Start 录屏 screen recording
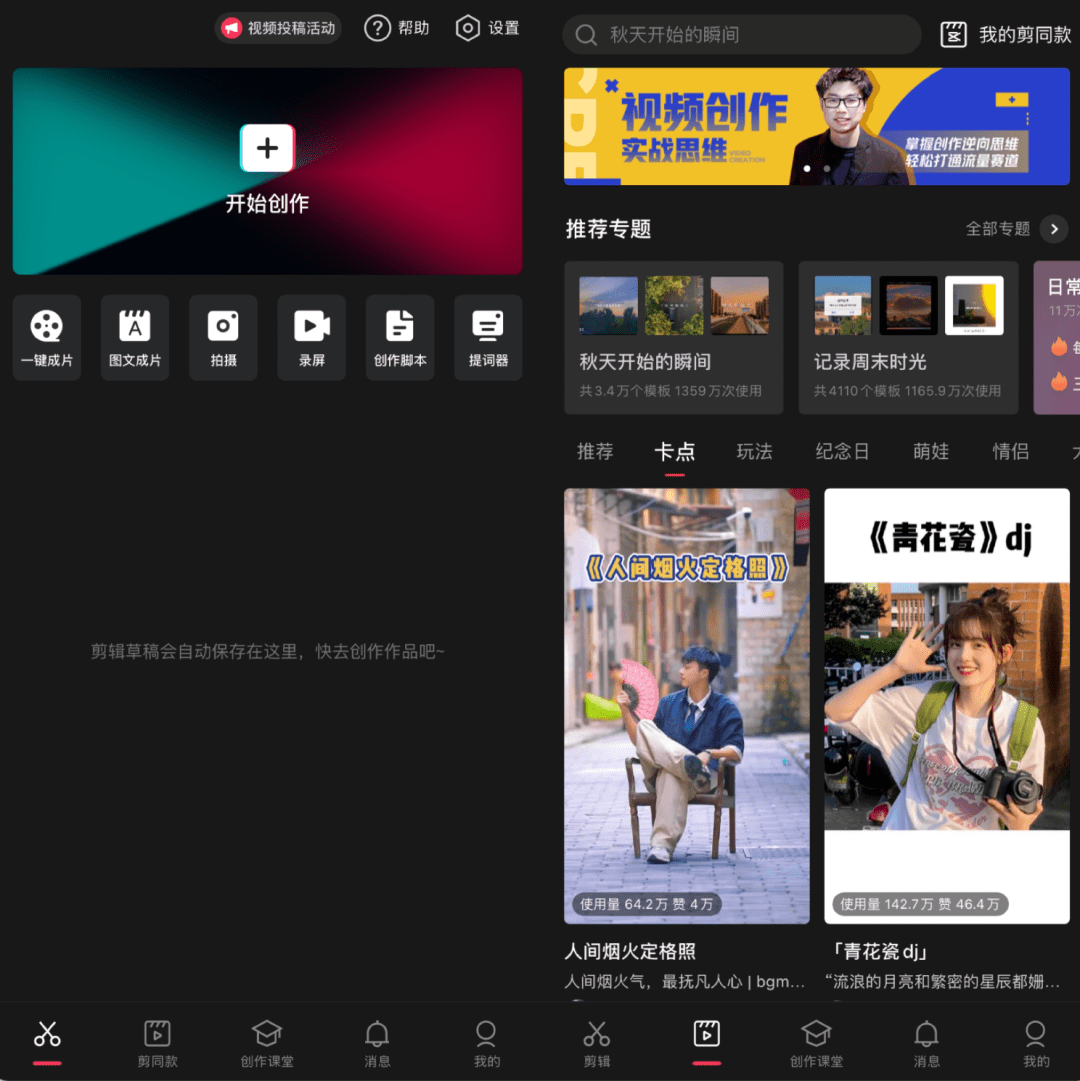The width and height of the screenshot is (1080, 1081). 311,337
